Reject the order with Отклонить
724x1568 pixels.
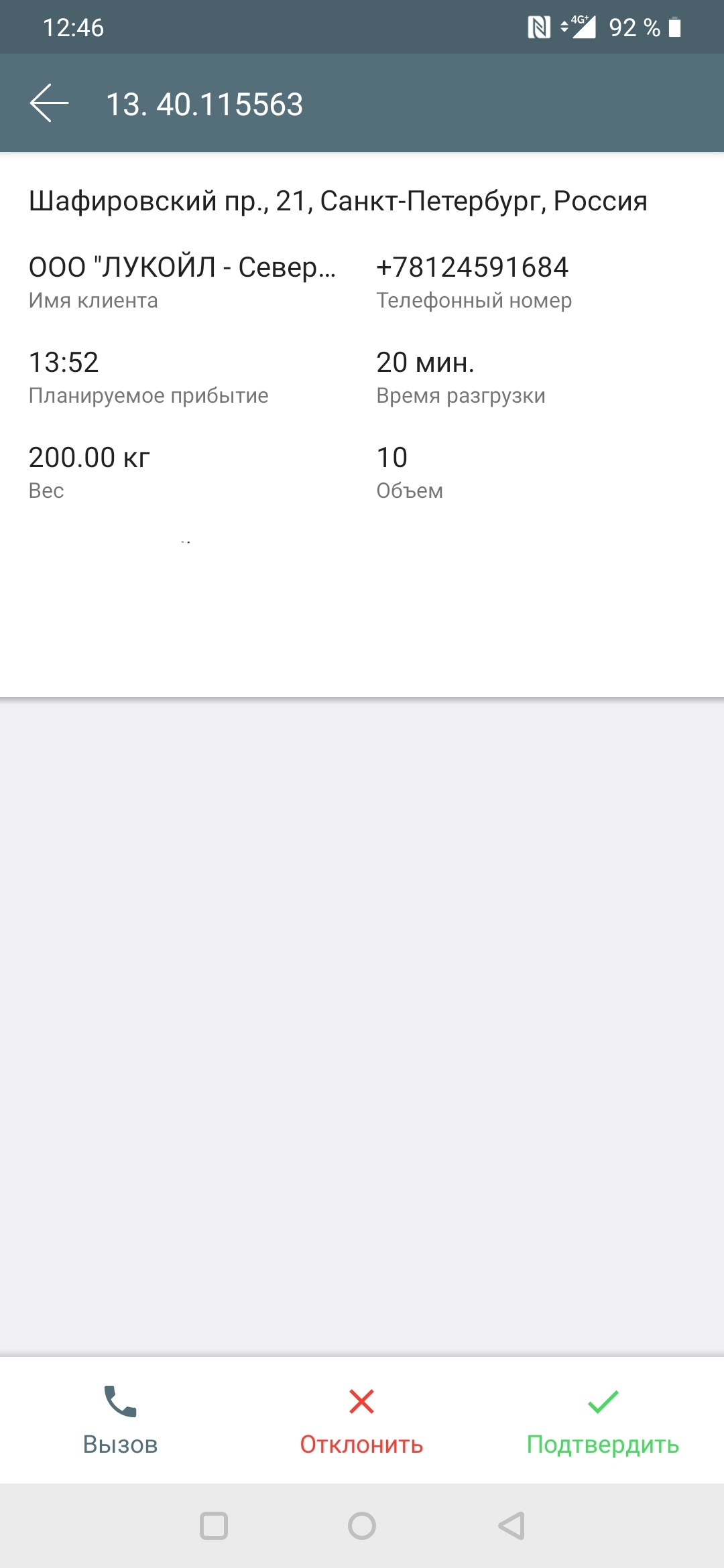(361, 1421)
